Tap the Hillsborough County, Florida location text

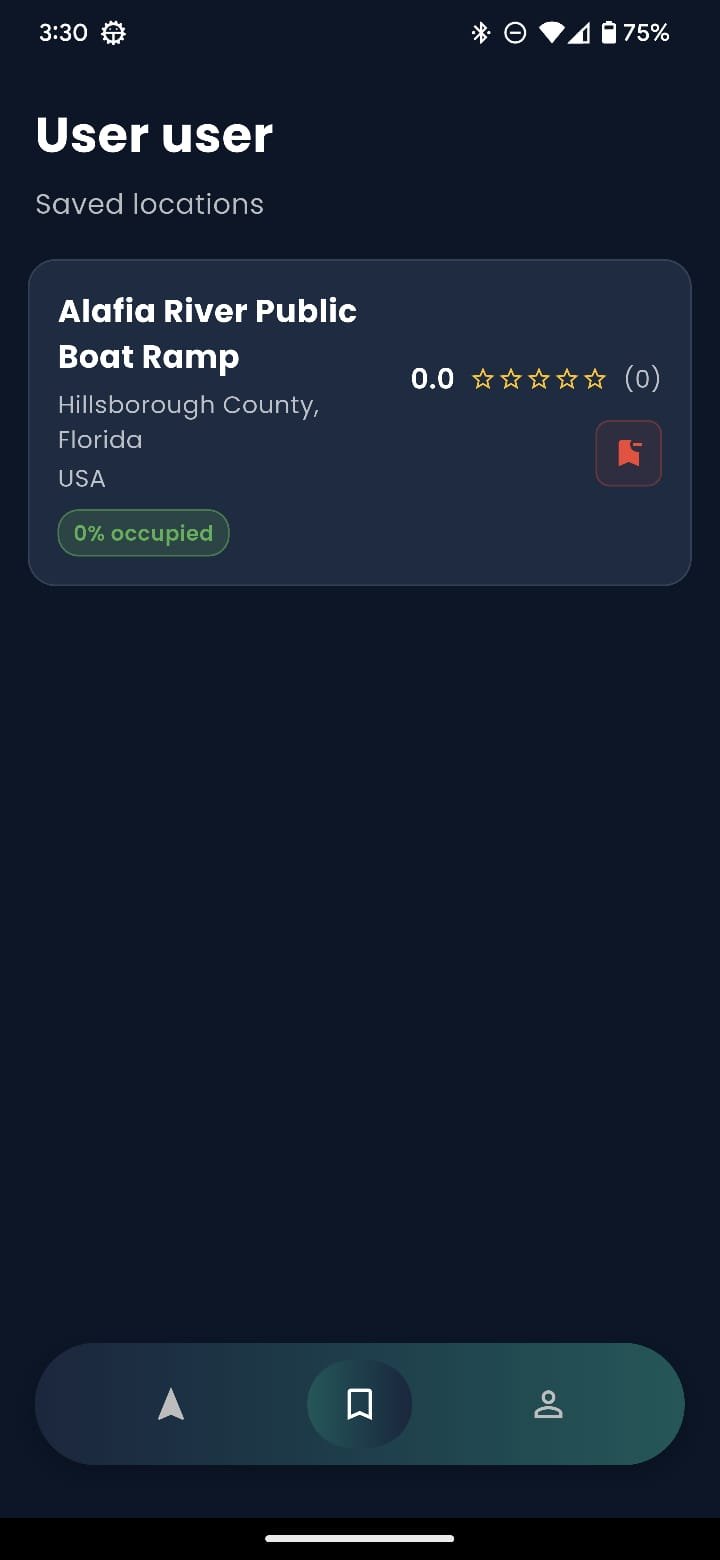188,421
